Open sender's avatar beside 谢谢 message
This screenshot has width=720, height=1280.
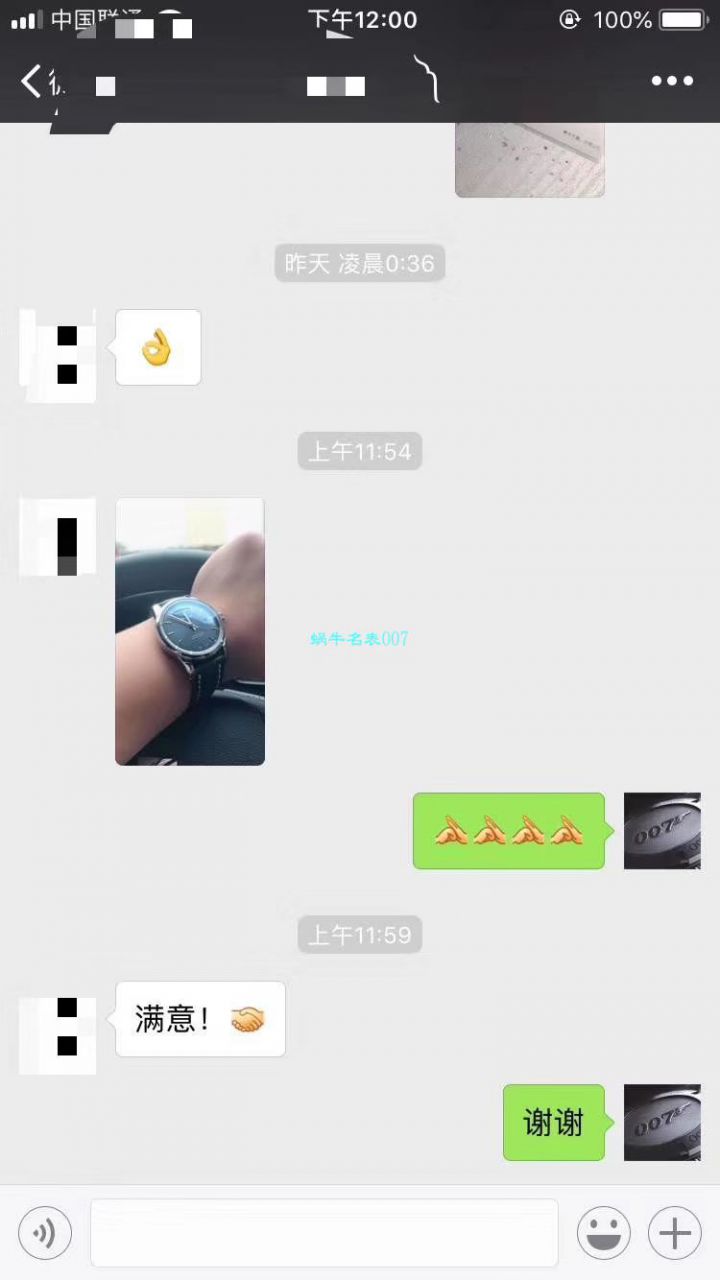click(x=662, y=1122)
